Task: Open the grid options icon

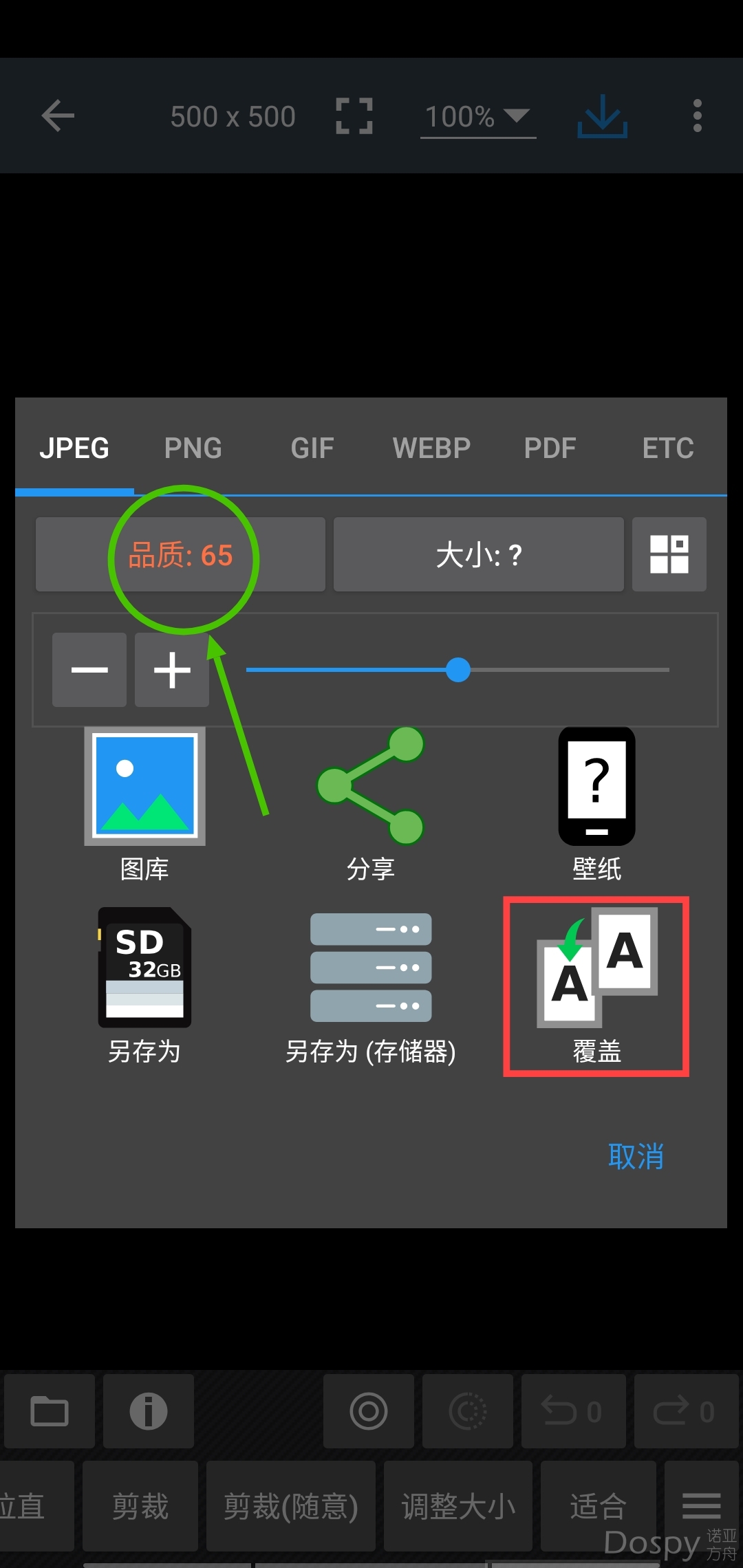Action: [x=669, y=555]
